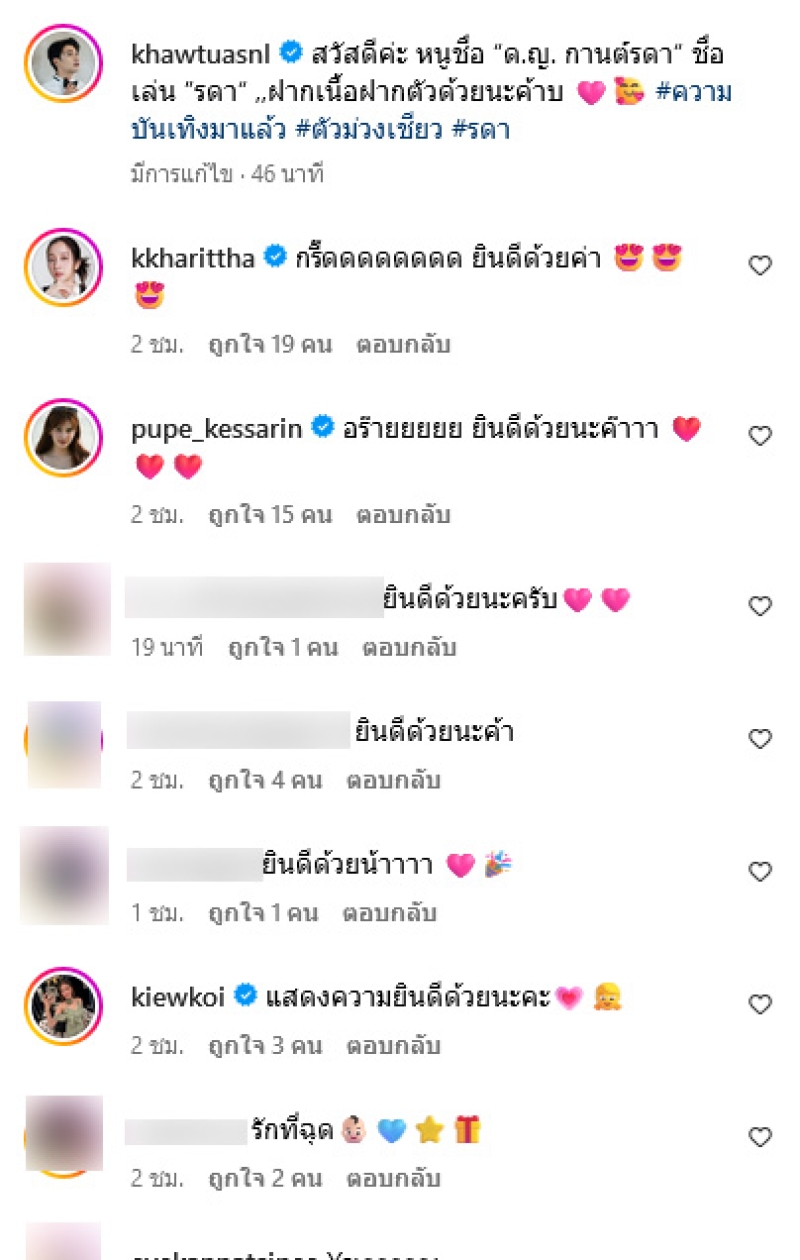Image resolution: width=800 pixels, height=1260 pixels.
Task: Open khawtuasnl's profile picture
Action: (62, 63)
